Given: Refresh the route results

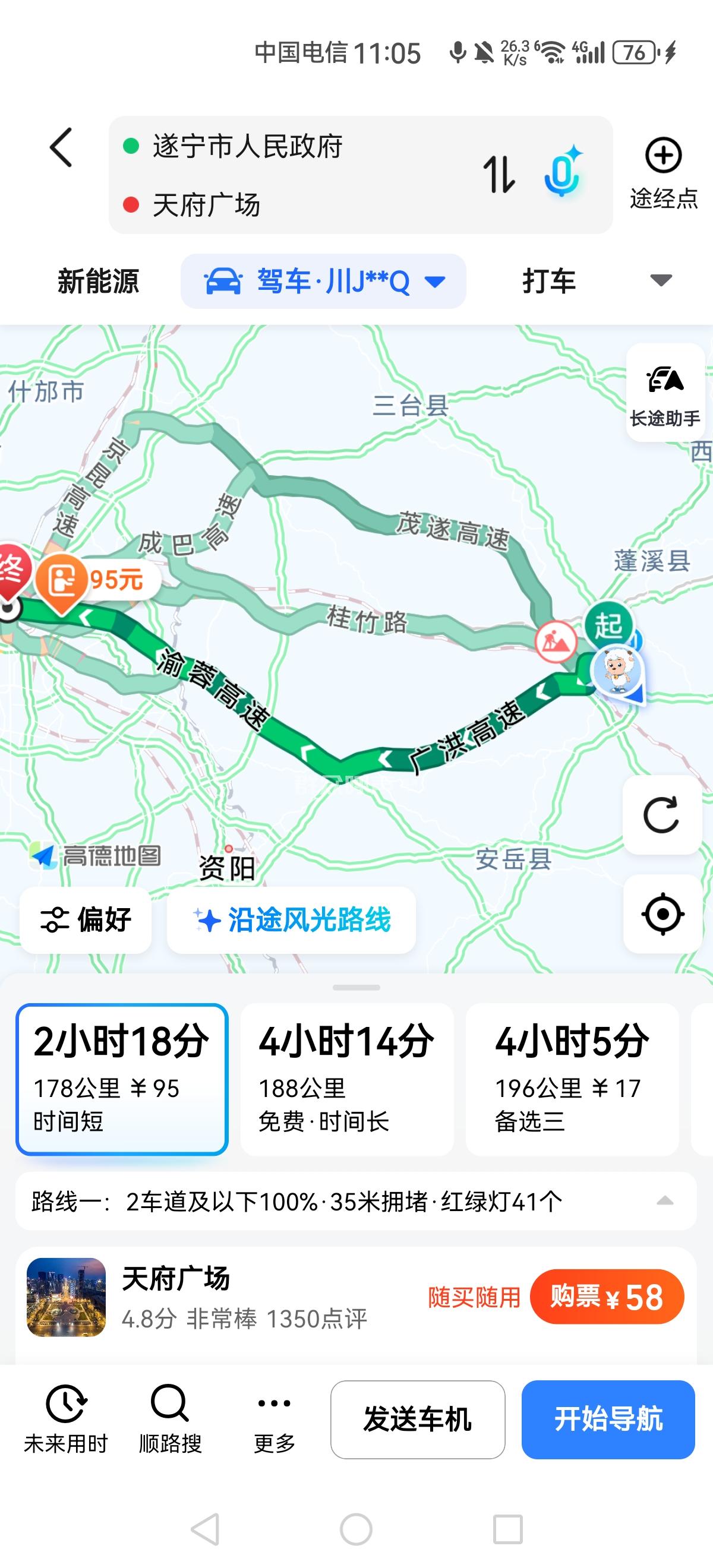Looking at the screenshot, I should (x=661, y=815).
